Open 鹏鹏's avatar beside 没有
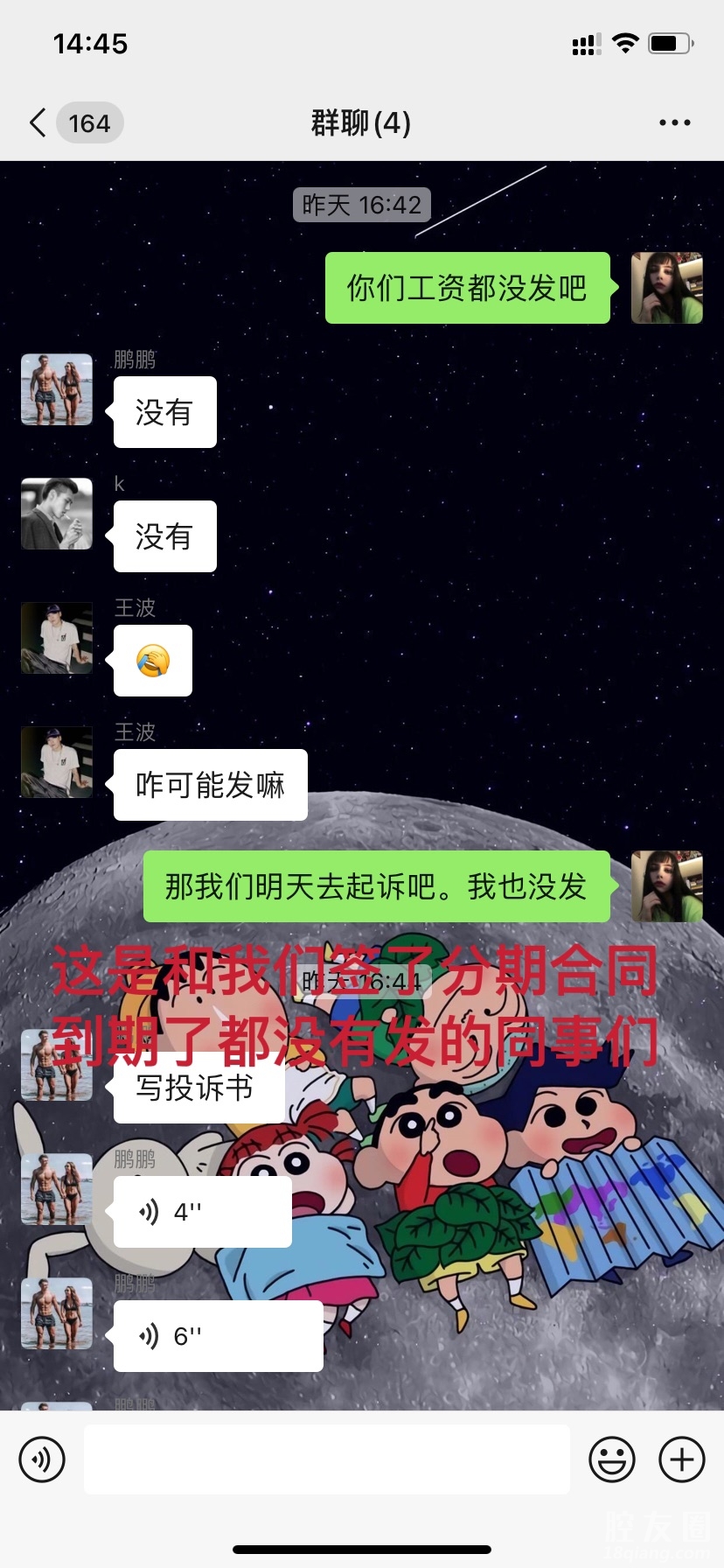 [57, 389]
